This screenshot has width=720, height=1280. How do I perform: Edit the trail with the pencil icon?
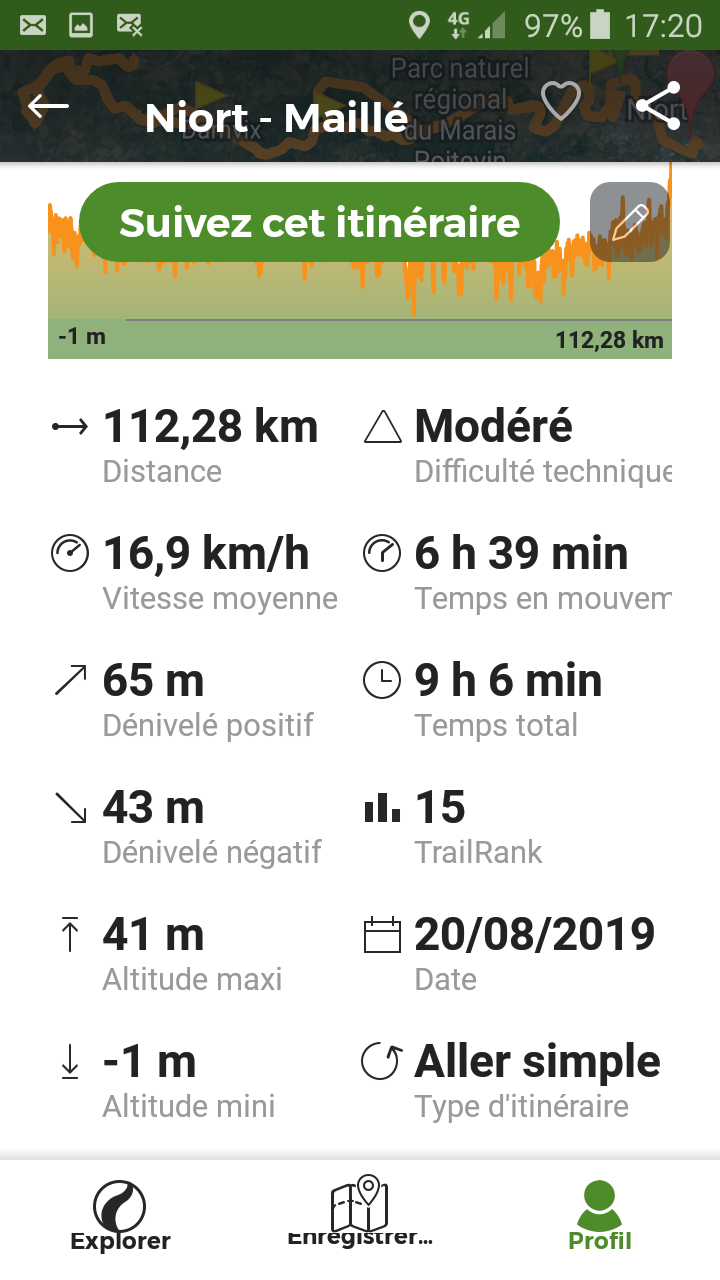(x=630, y=222)
